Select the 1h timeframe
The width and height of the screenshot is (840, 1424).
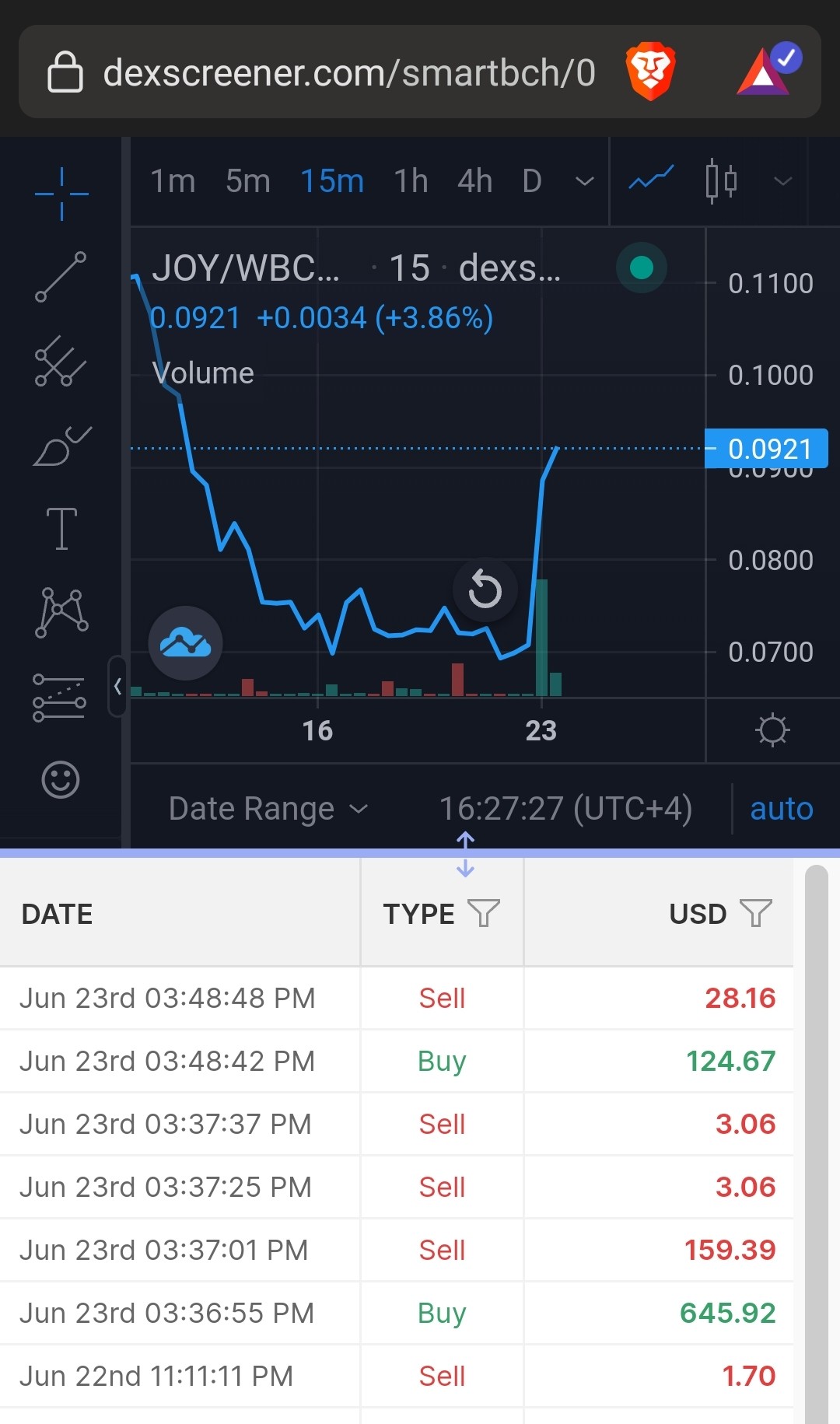tap(411, 181)
